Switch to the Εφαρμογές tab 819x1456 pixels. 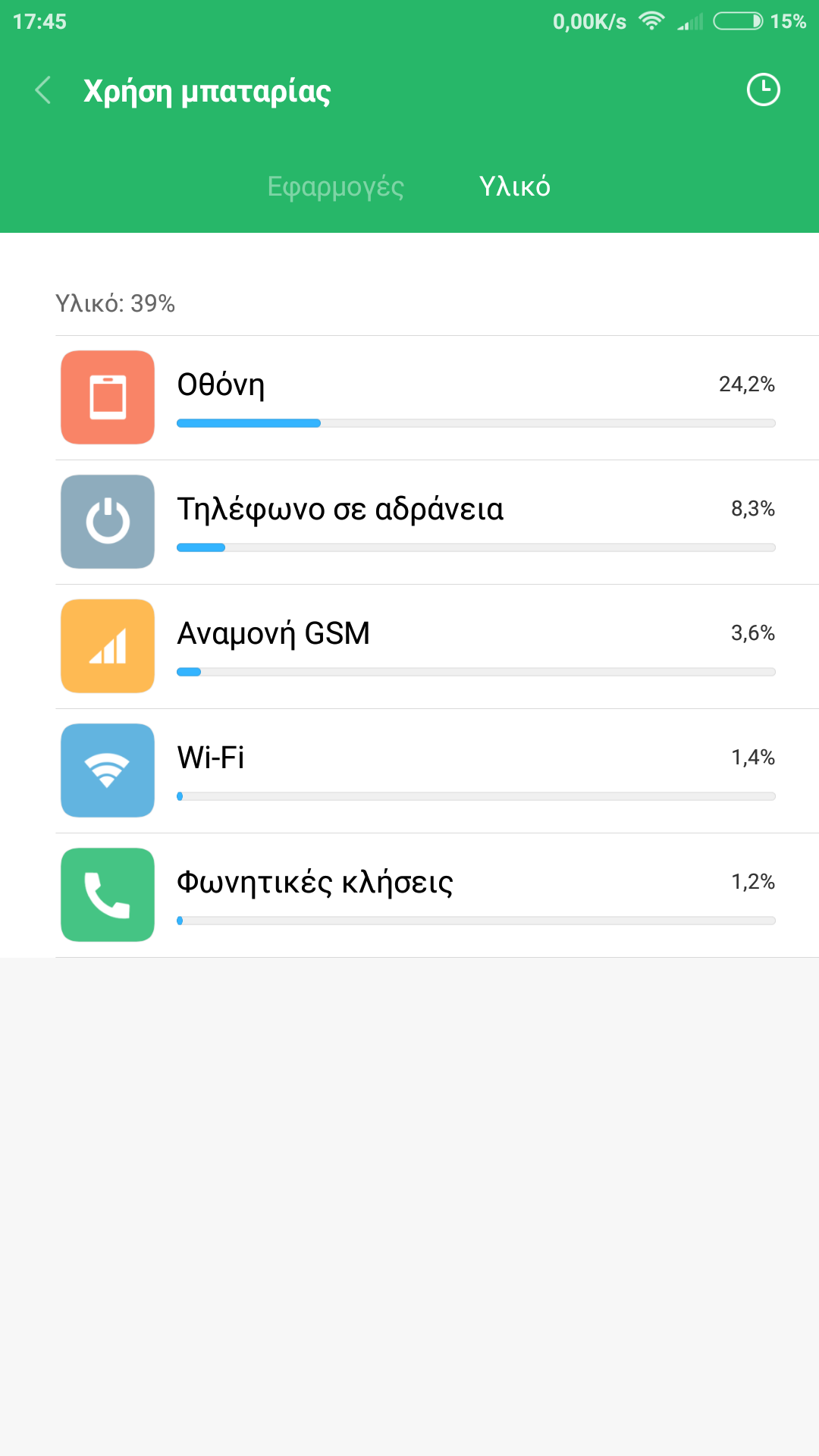335,187
